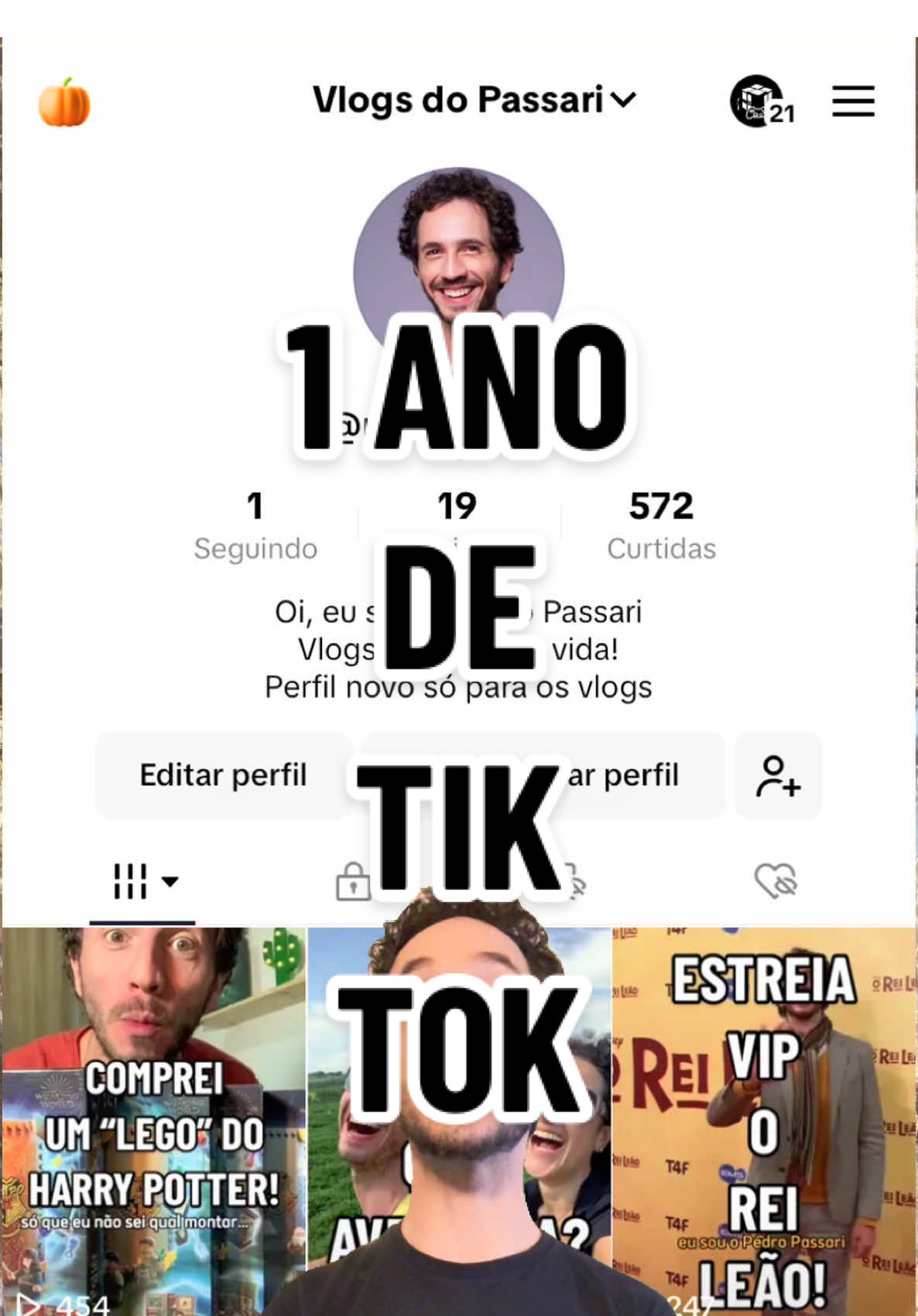The image size is (918, 1316).
Task: Open the private videos lock icon
Action: (x=355, y=882)
